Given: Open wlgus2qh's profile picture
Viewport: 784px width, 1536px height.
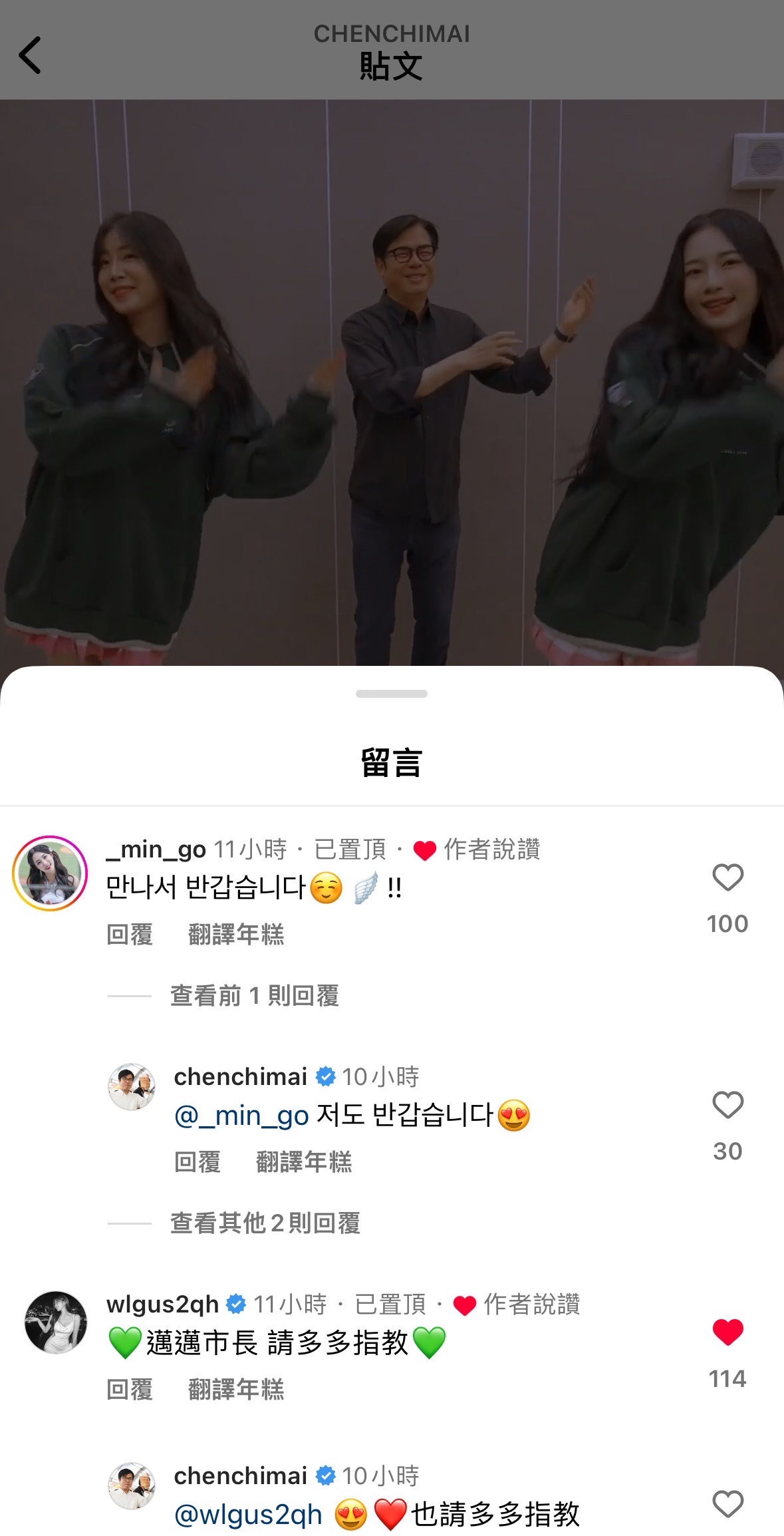Looking at the screenshot, I should [x=56, y=1323].
